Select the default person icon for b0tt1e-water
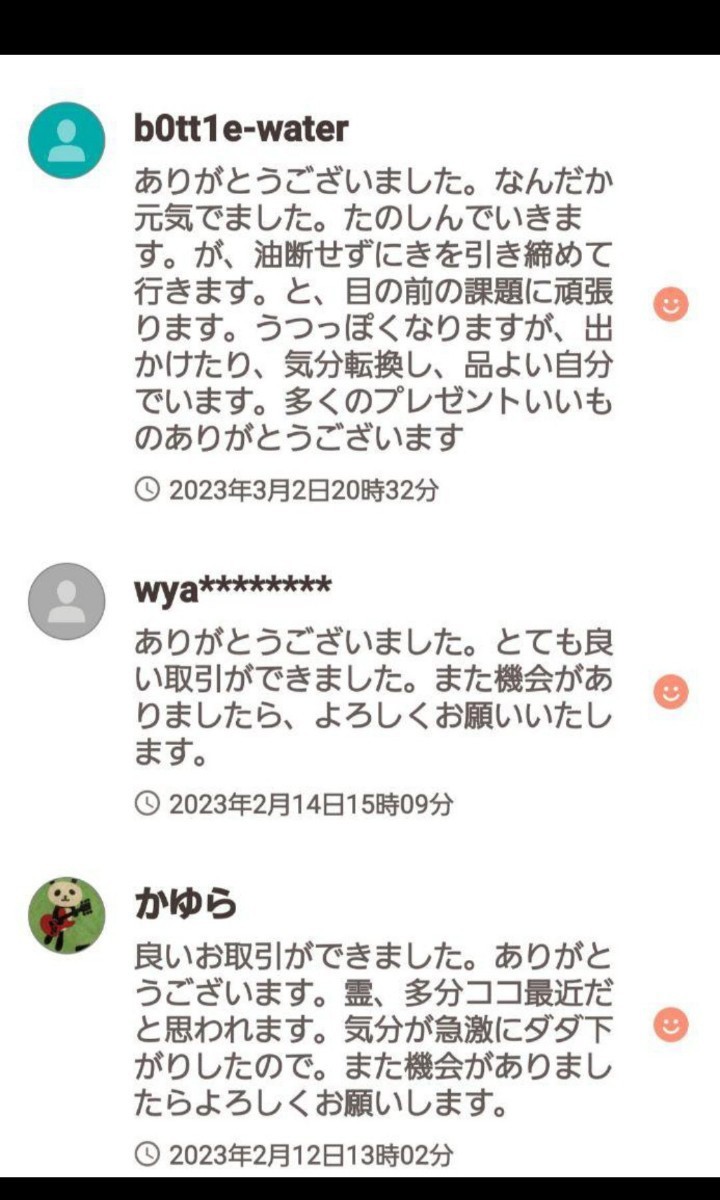The height and width of the screenshot is (1200, 720). (66, 140)
